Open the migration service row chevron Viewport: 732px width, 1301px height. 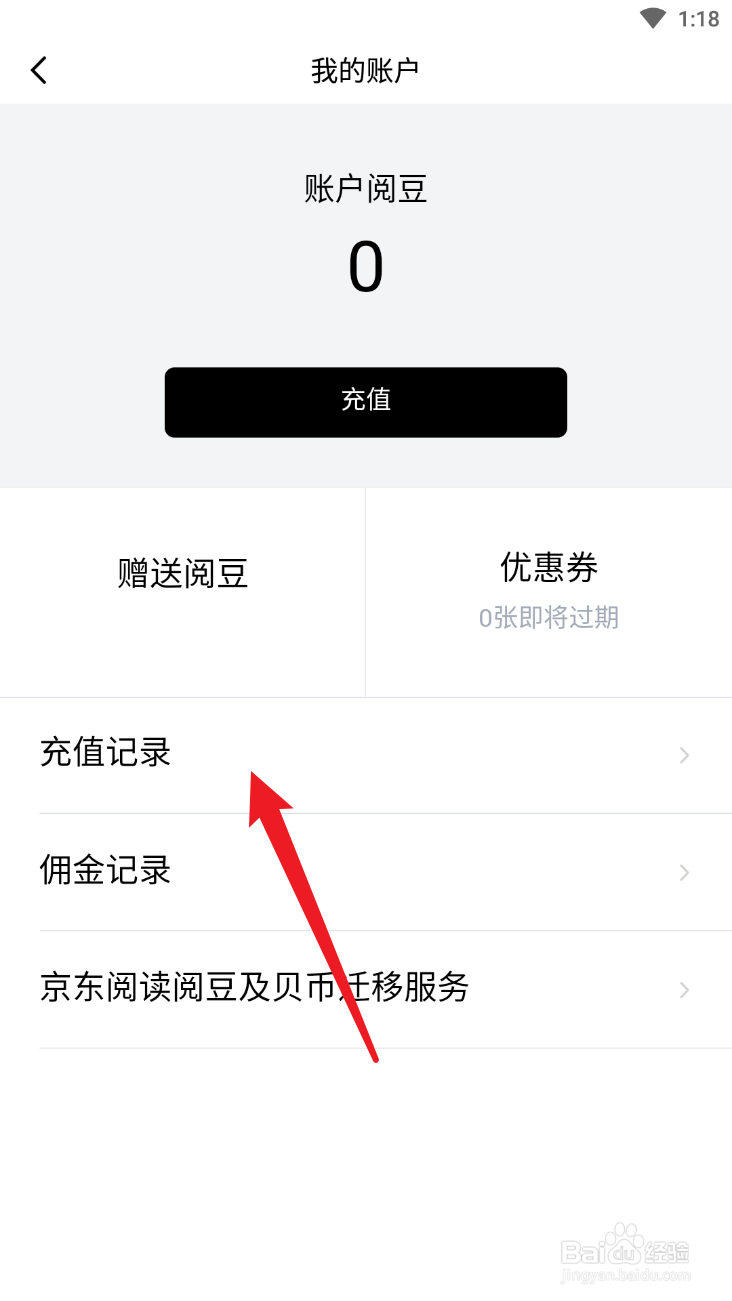click(x=684, y=990)
